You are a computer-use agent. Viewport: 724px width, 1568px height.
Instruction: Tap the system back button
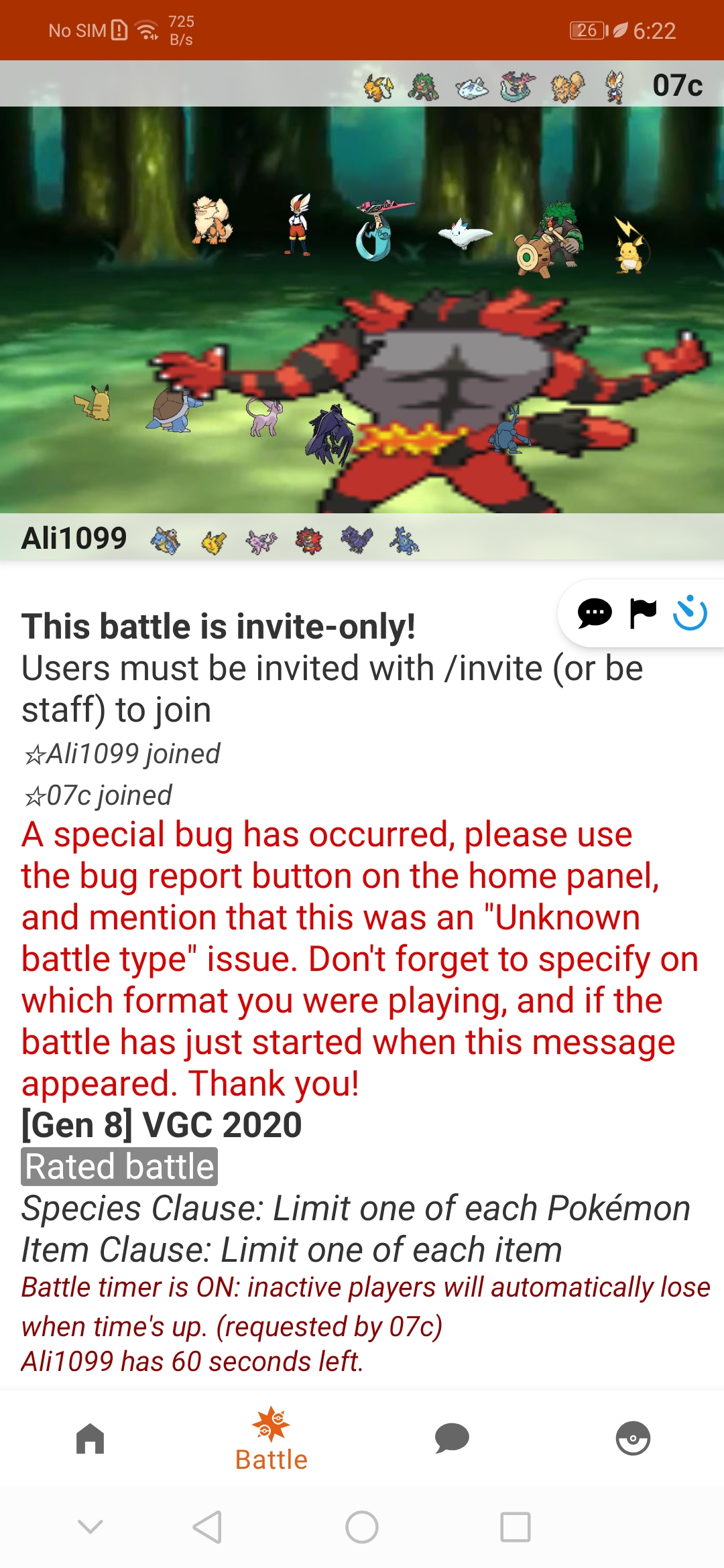[207, 1527]
